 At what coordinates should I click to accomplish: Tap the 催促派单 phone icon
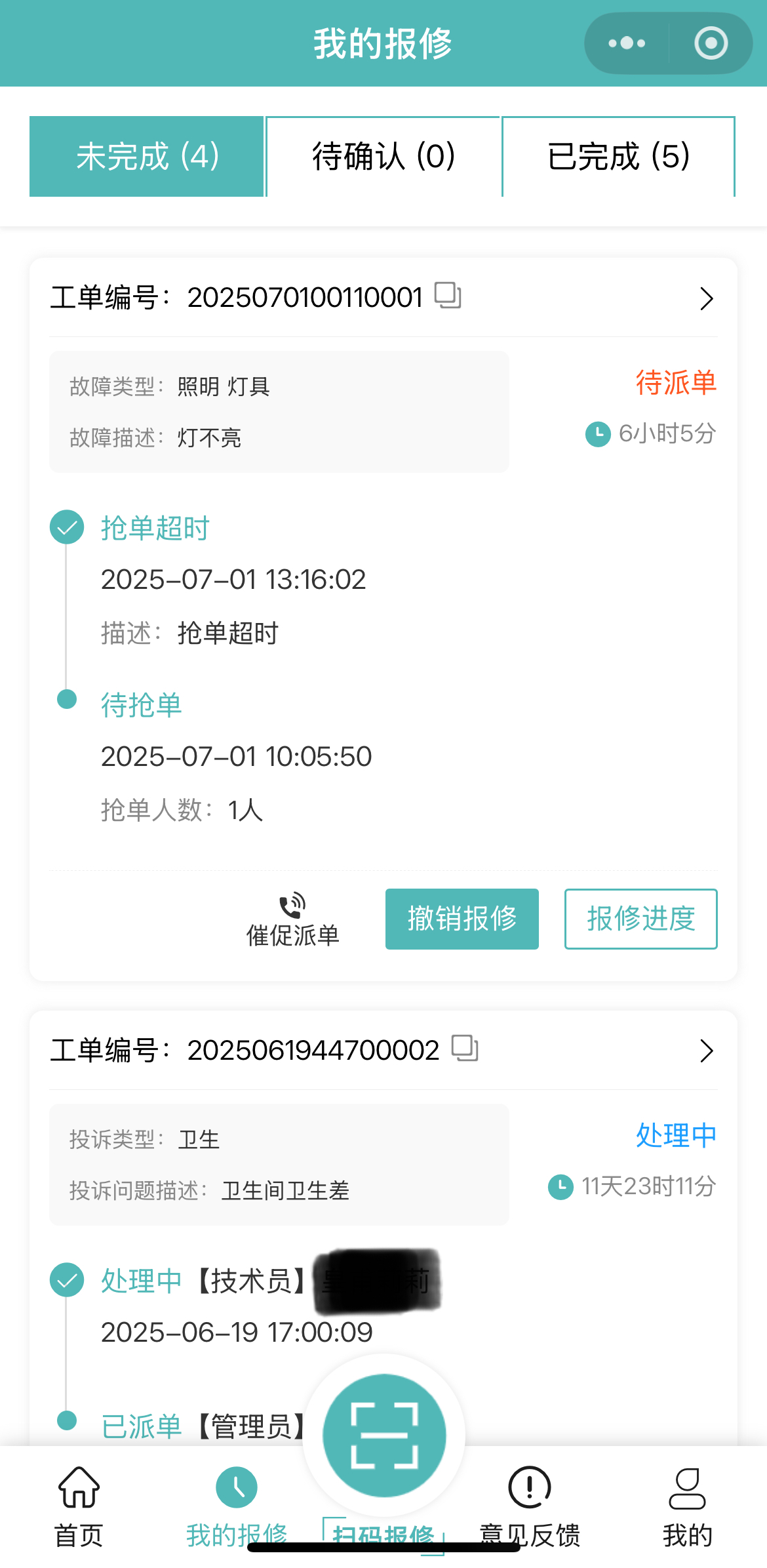(292, 908)
